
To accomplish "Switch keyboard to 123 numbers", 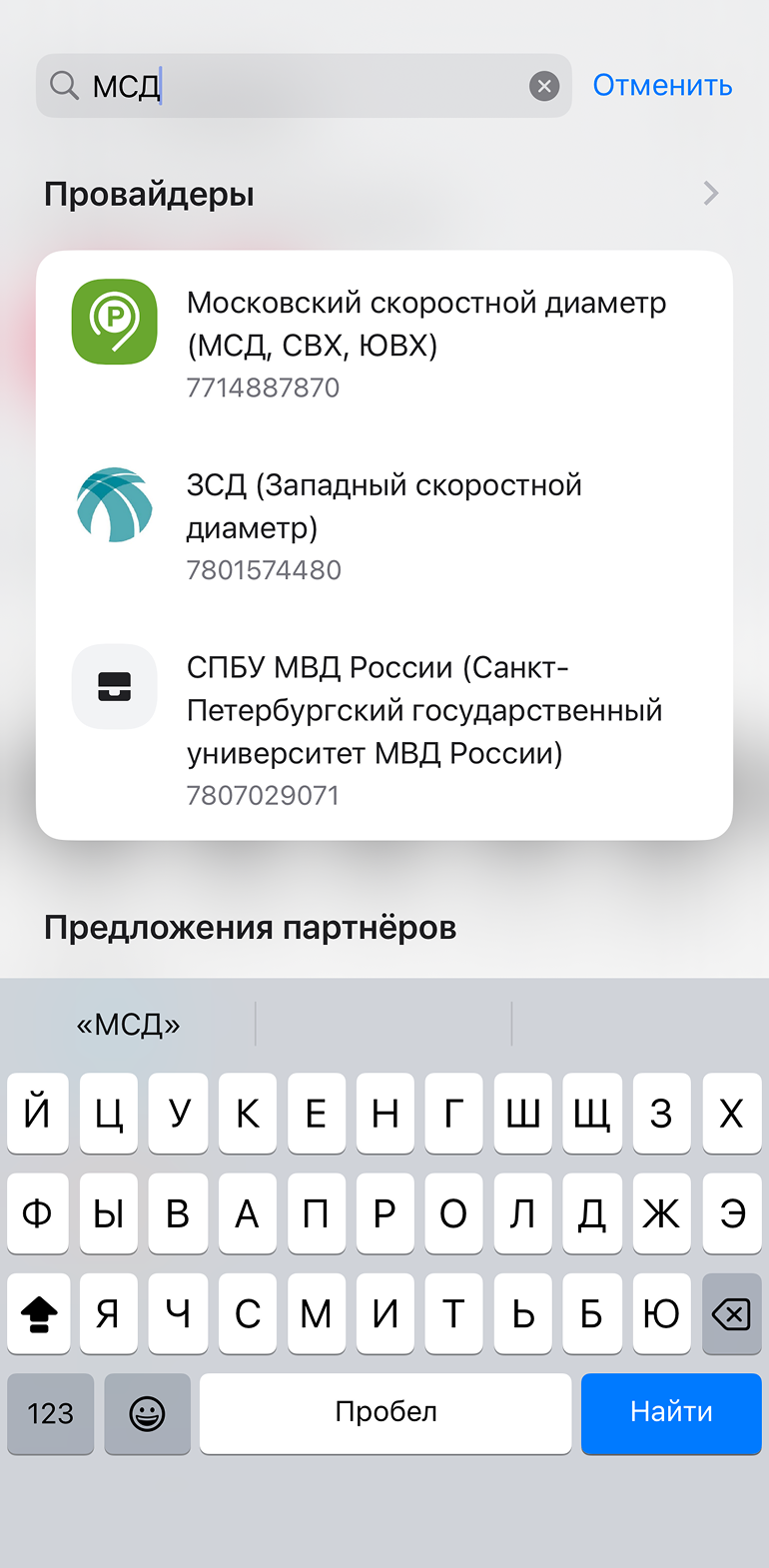I will tap(51, 1413).
